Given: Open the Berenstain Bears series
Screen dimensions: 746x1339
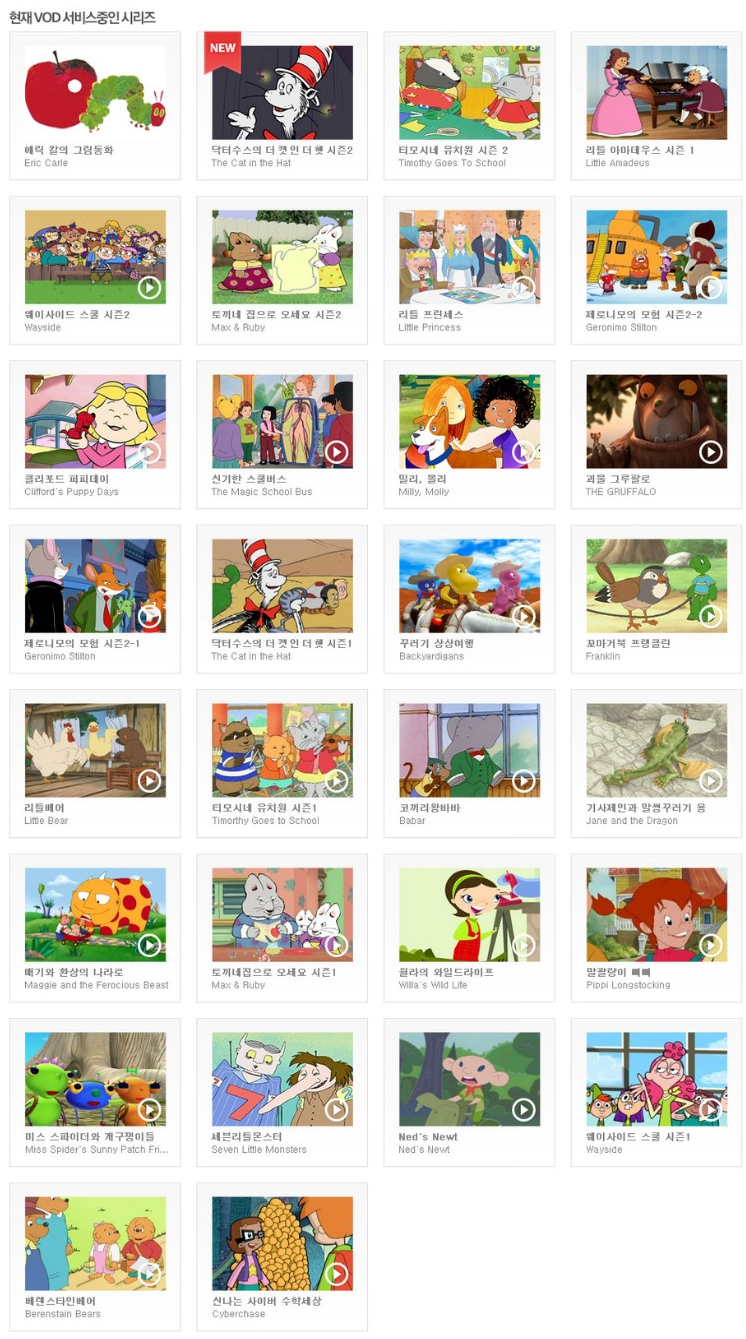Looking at the screenshot, I should coord(95,1243).
